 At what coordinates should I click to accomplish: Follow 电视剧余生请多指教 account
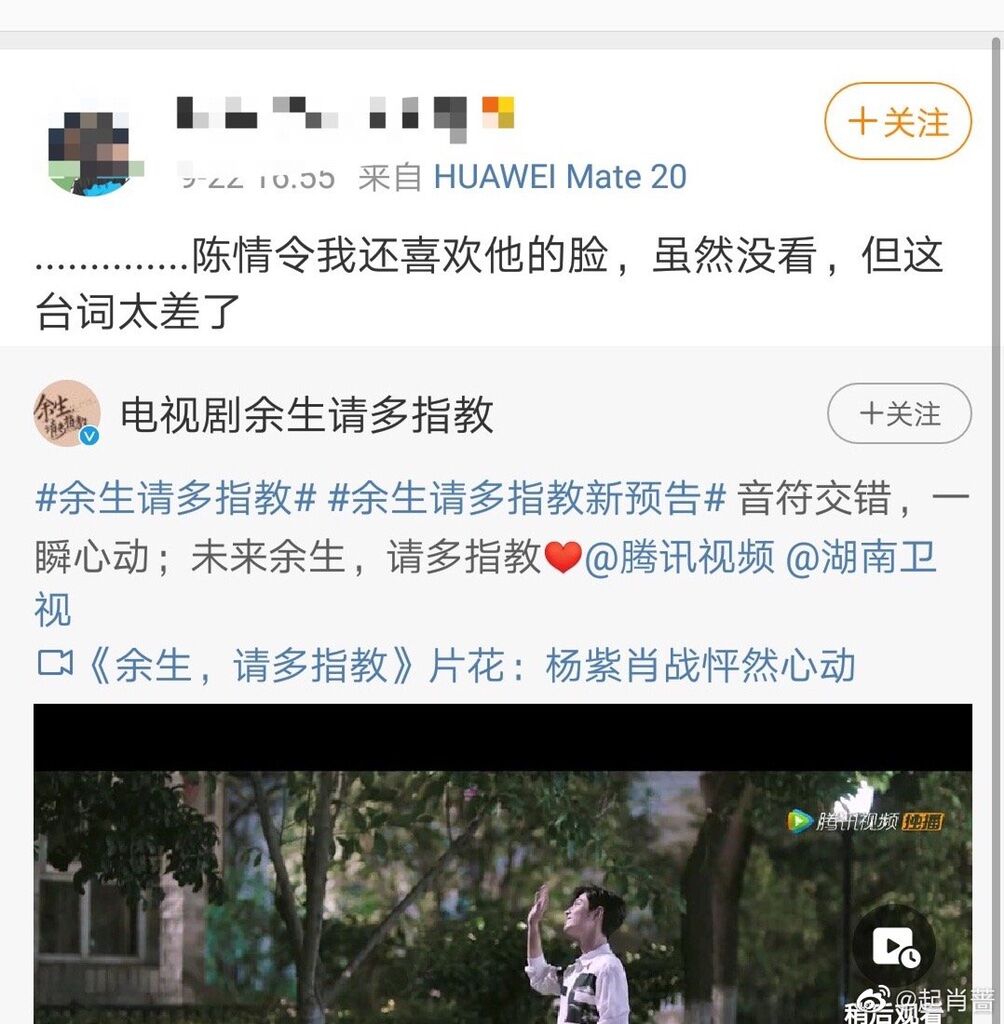[x=899, y=413]
